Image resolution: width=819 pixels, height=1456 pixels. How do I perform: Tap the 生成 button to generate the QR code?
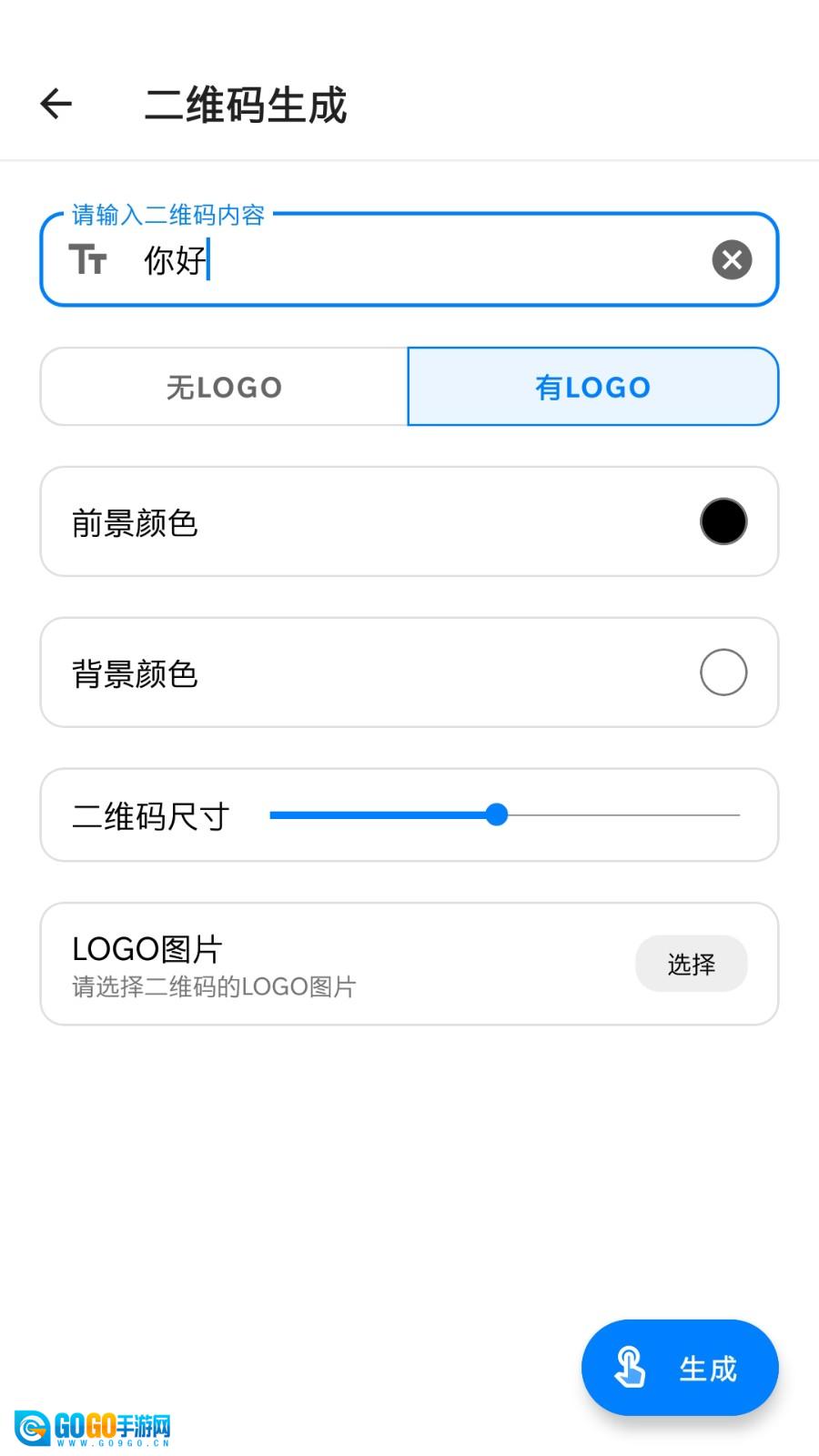680,1368
